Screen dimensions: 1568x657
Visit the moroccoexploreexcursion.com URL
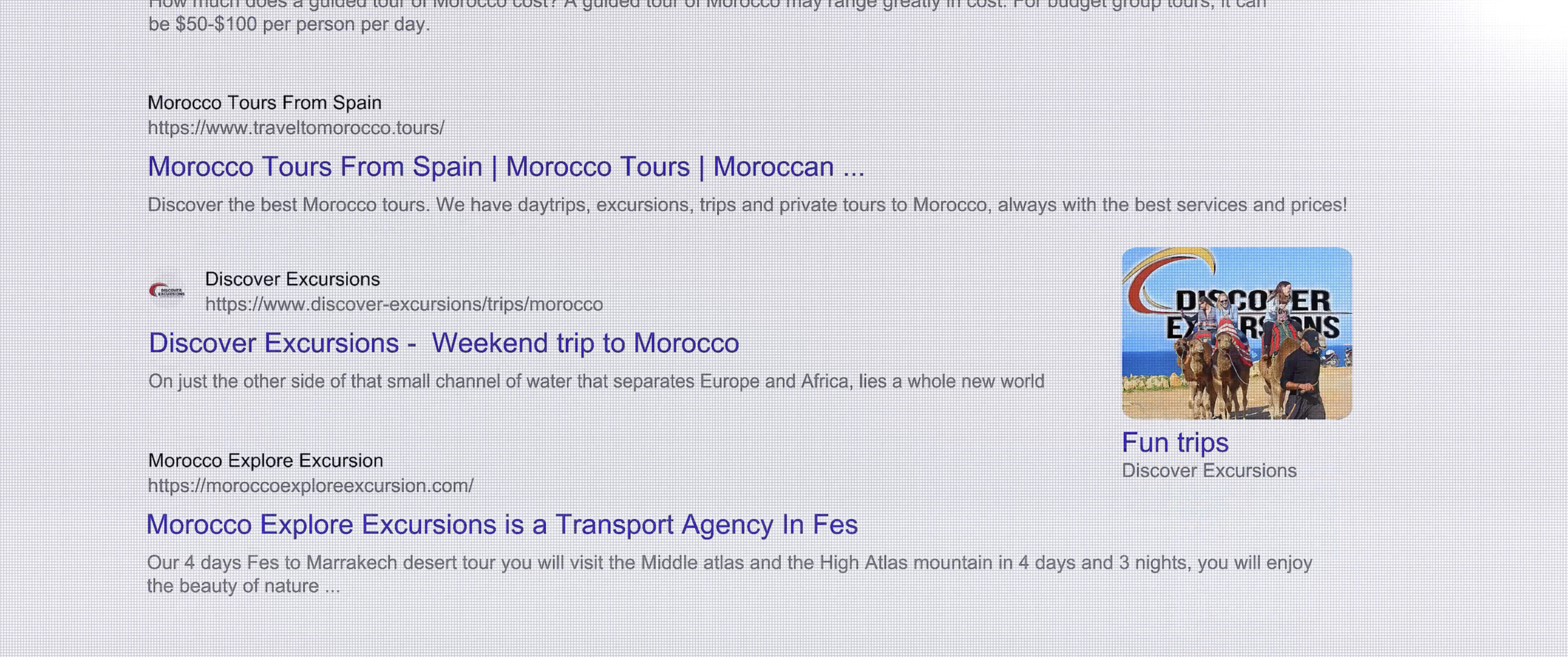coord(311,486)
